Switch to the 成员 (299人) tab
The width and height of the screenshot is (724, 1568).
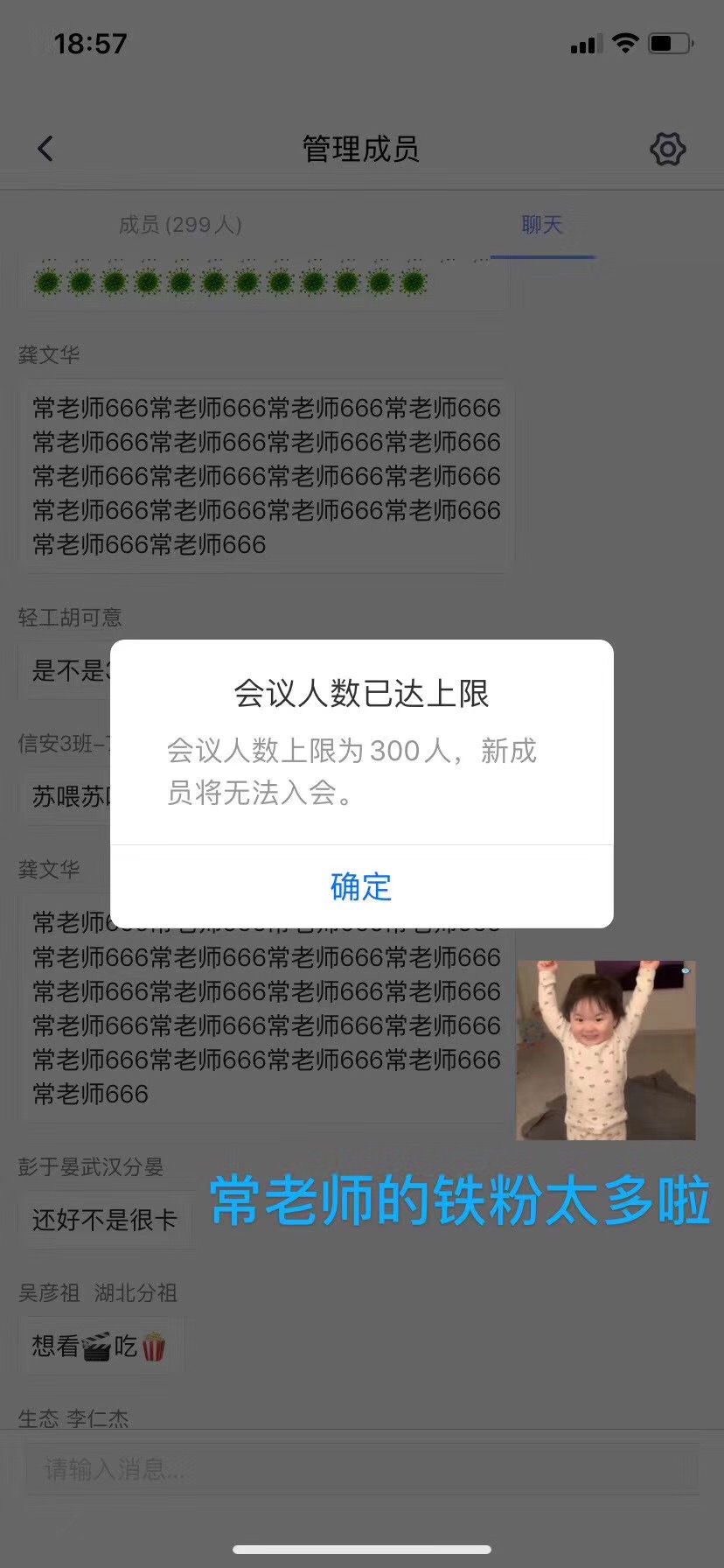[180, 225]
